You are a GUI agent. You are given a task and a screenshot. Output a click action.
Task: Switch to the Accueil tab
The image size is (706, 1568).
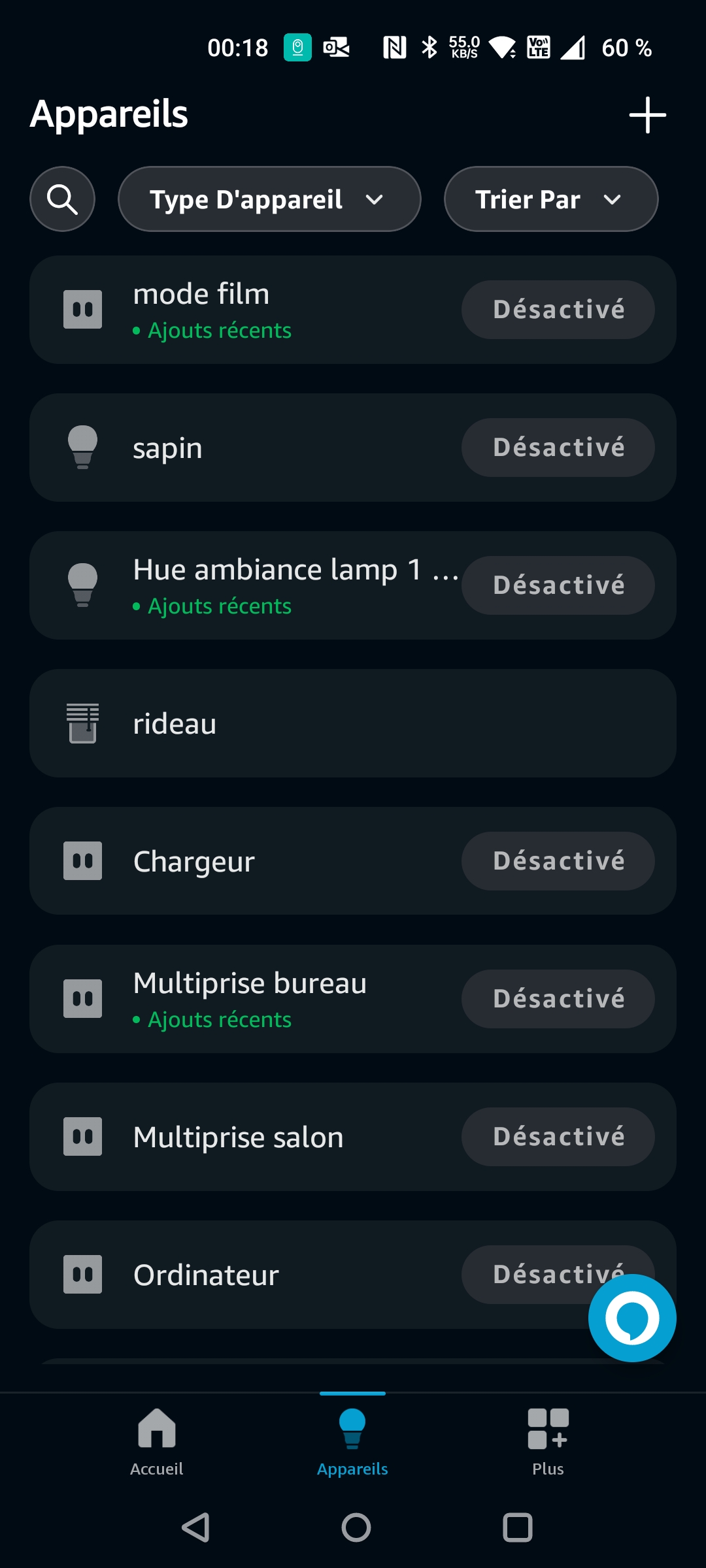[157, 1442]
